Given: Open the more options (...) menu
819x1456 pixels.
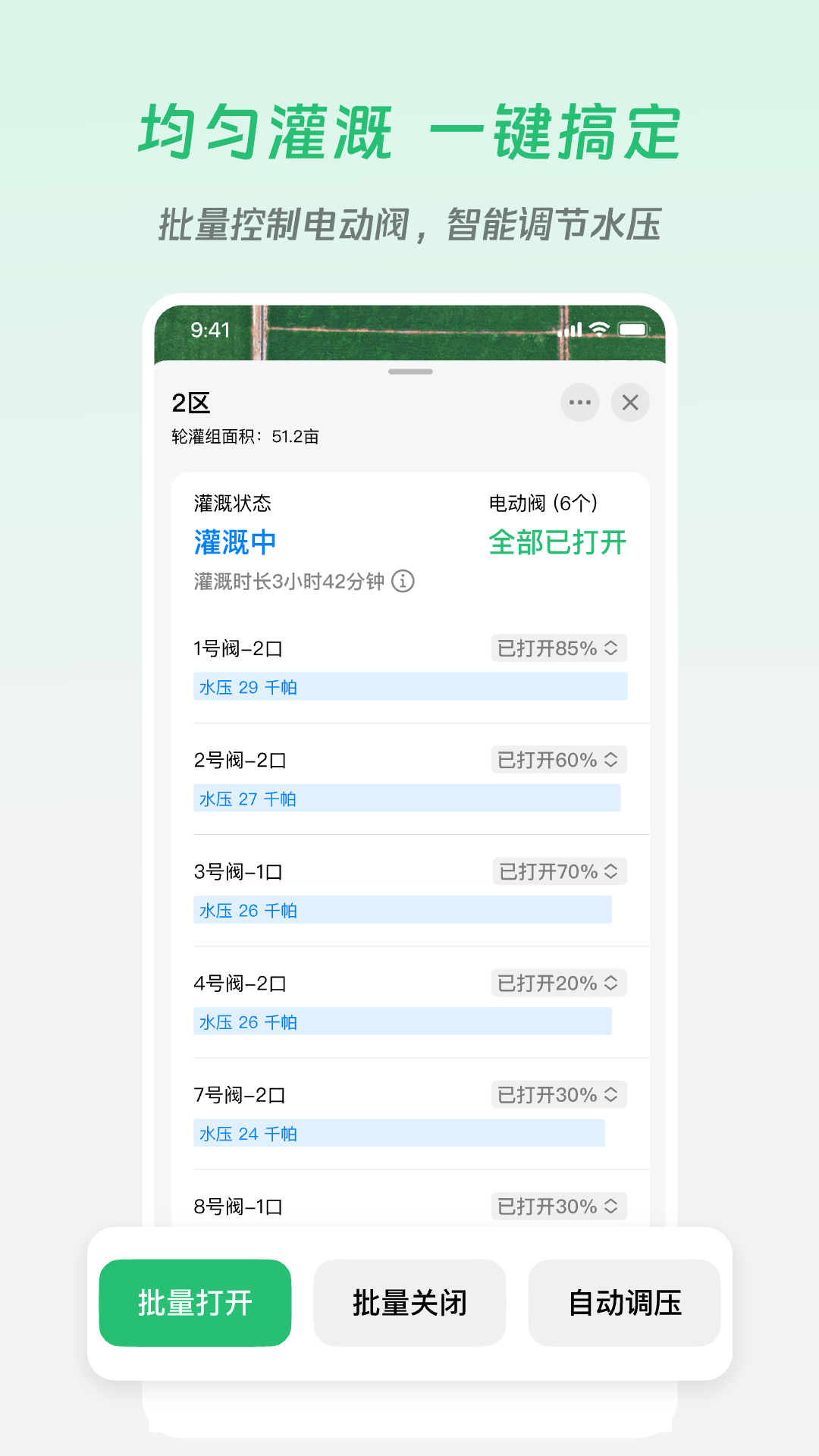Looking at the screenshot, I should click(579, 403).
